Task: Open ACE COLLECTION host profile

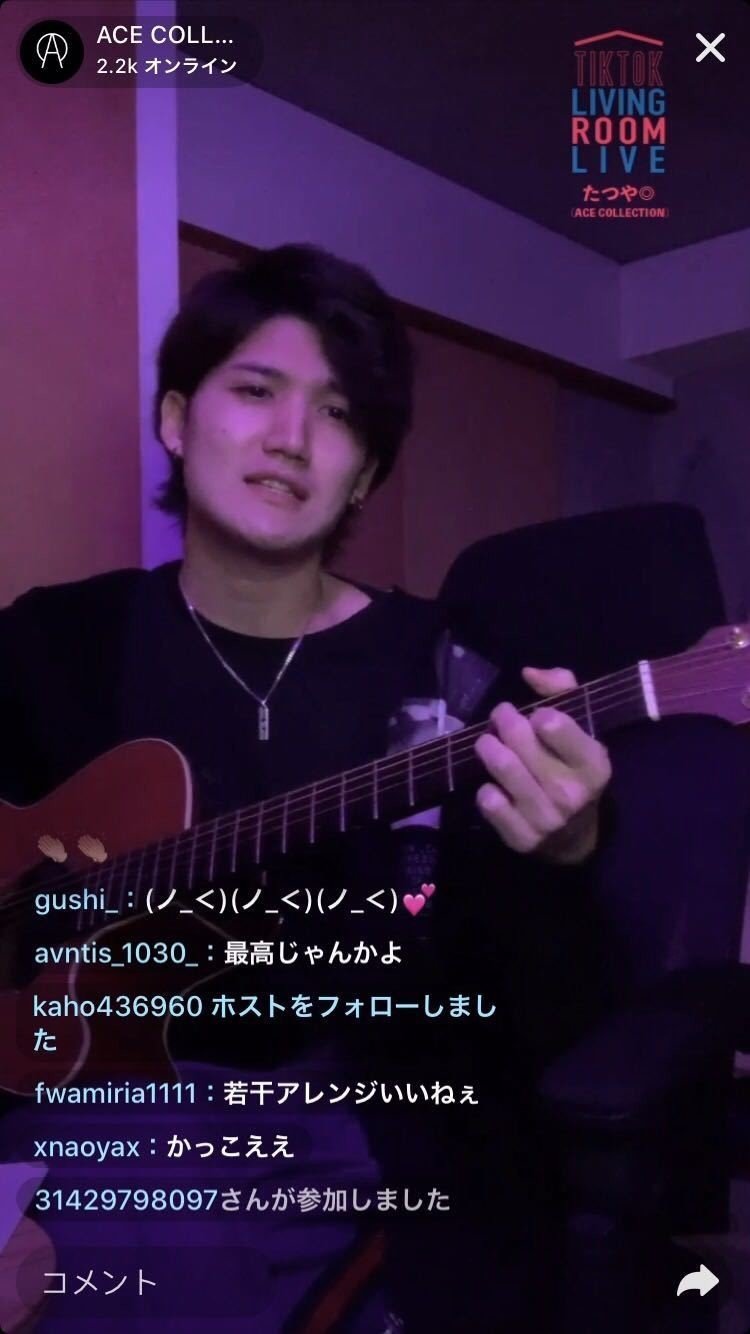Action: tap(52, 51)
